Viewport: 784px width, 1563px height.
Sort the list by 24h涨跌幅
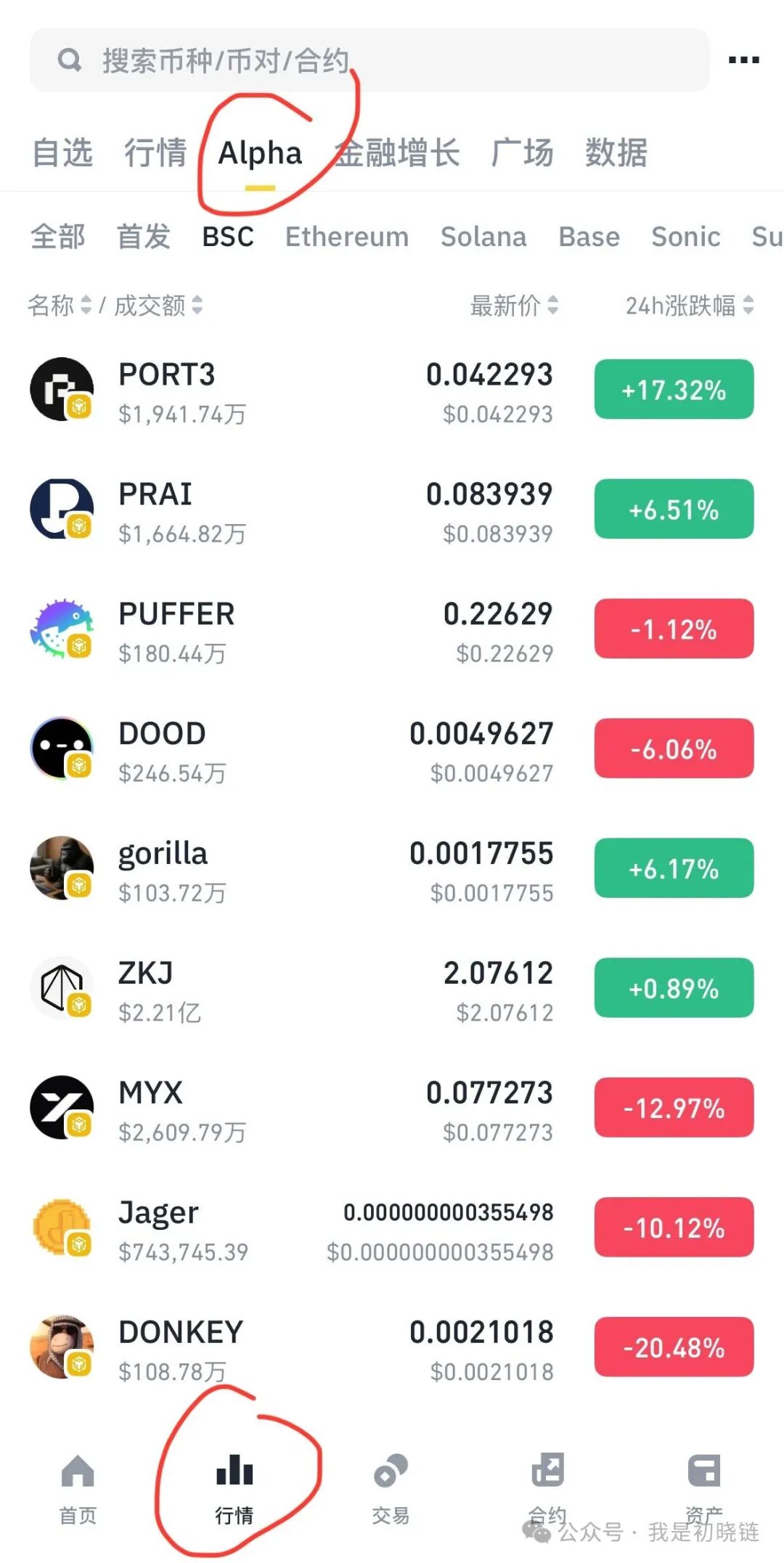tap(689, 306)
